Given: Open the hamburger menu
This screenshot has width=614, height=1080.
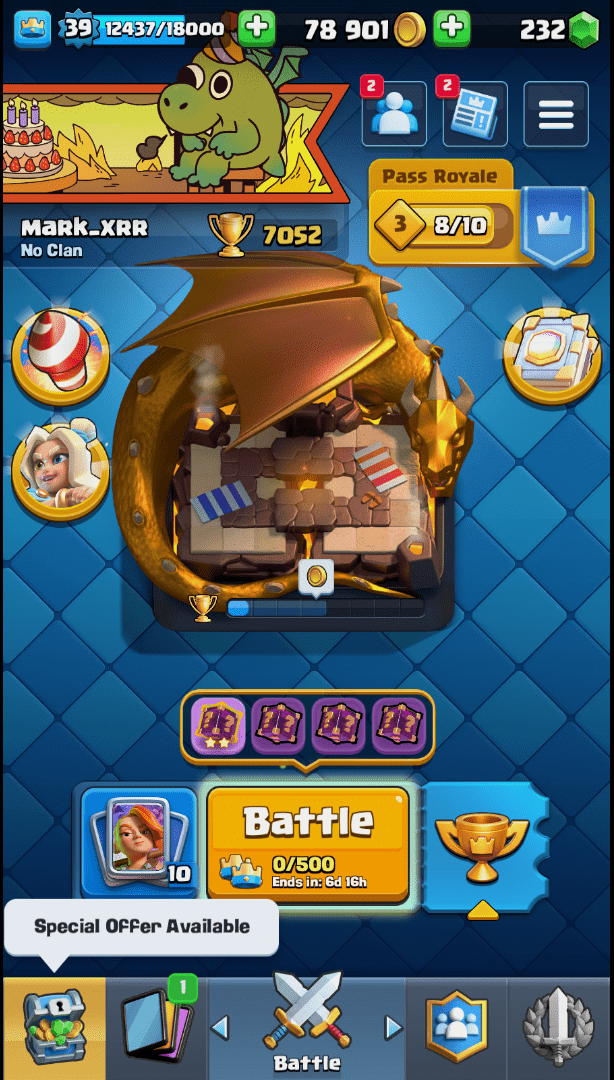Looking at the screenshot, I should coord(557,114).
